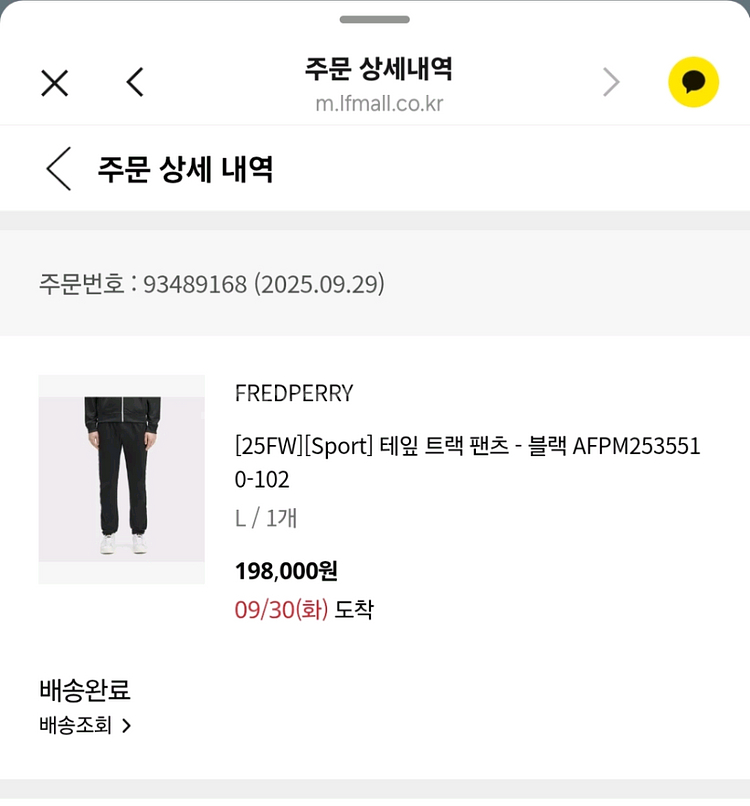Tap the X icon to close the browser

[x=55, y=82]
